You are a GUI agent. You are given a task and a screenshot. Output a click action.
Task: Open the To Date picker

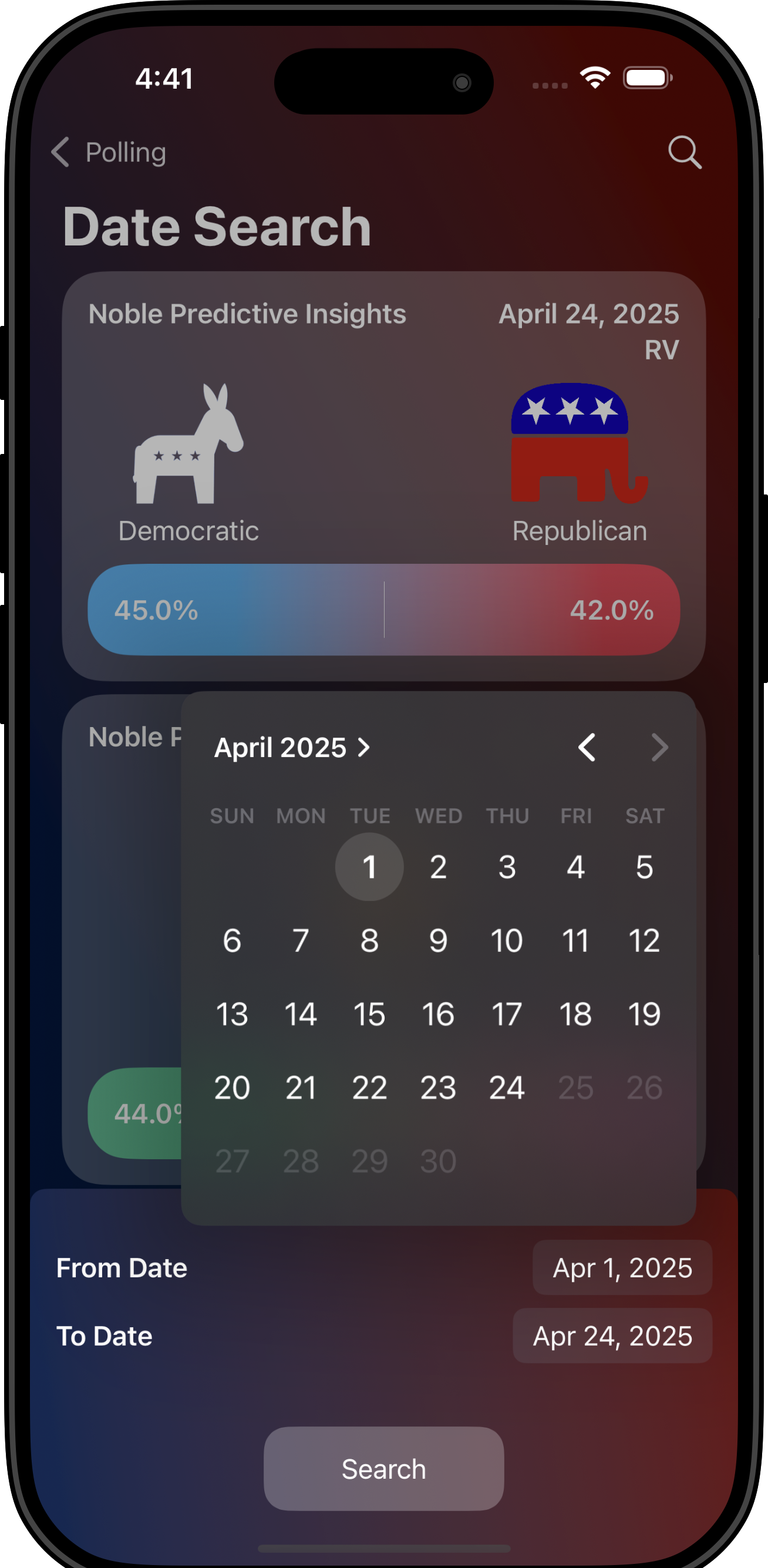pyautogui.click(x=613, y=1337)
